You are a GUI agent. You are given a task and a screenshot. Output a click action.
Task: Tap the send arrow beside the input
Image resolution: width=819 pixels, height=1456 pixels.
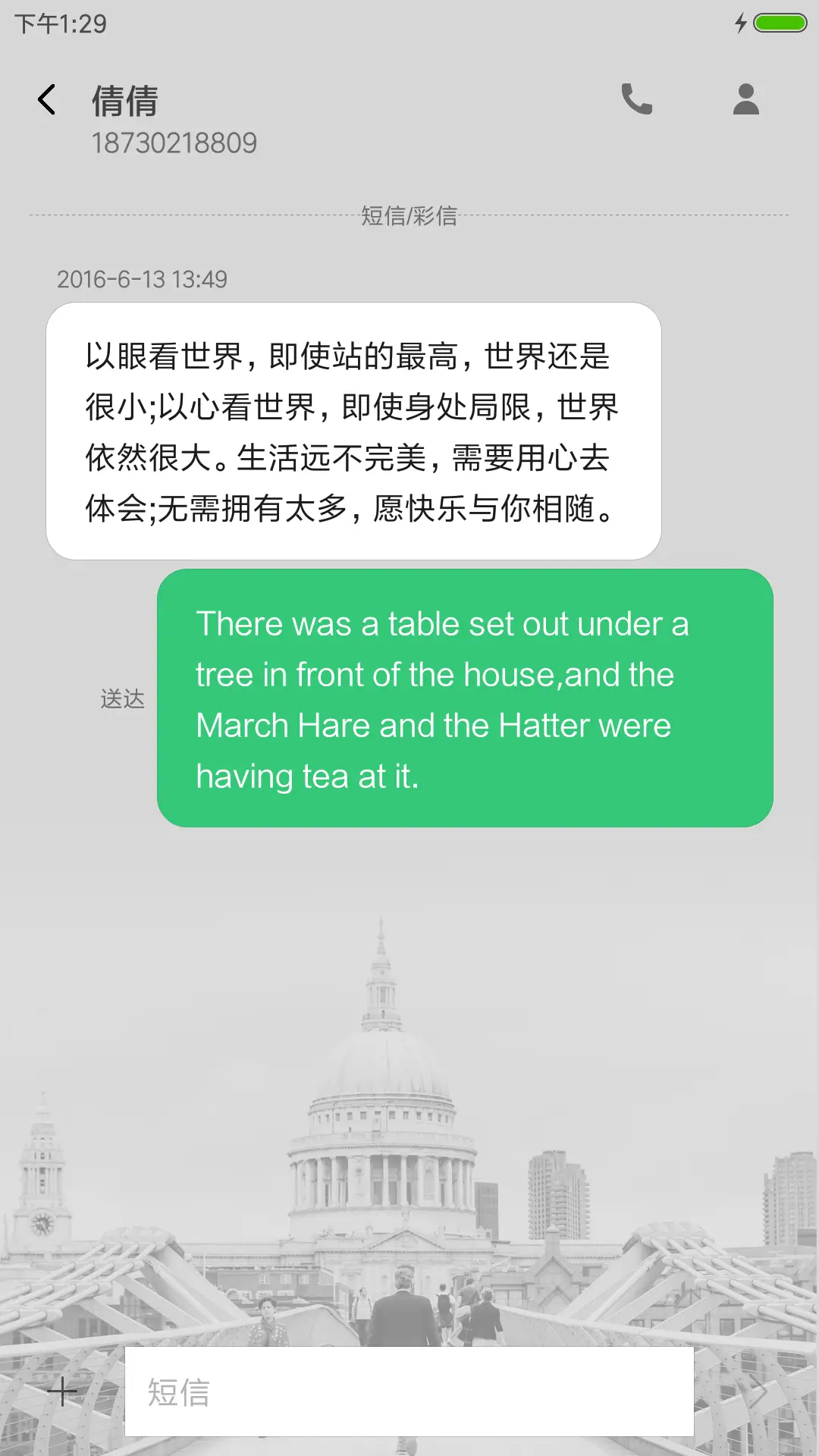click(757, 1392)
